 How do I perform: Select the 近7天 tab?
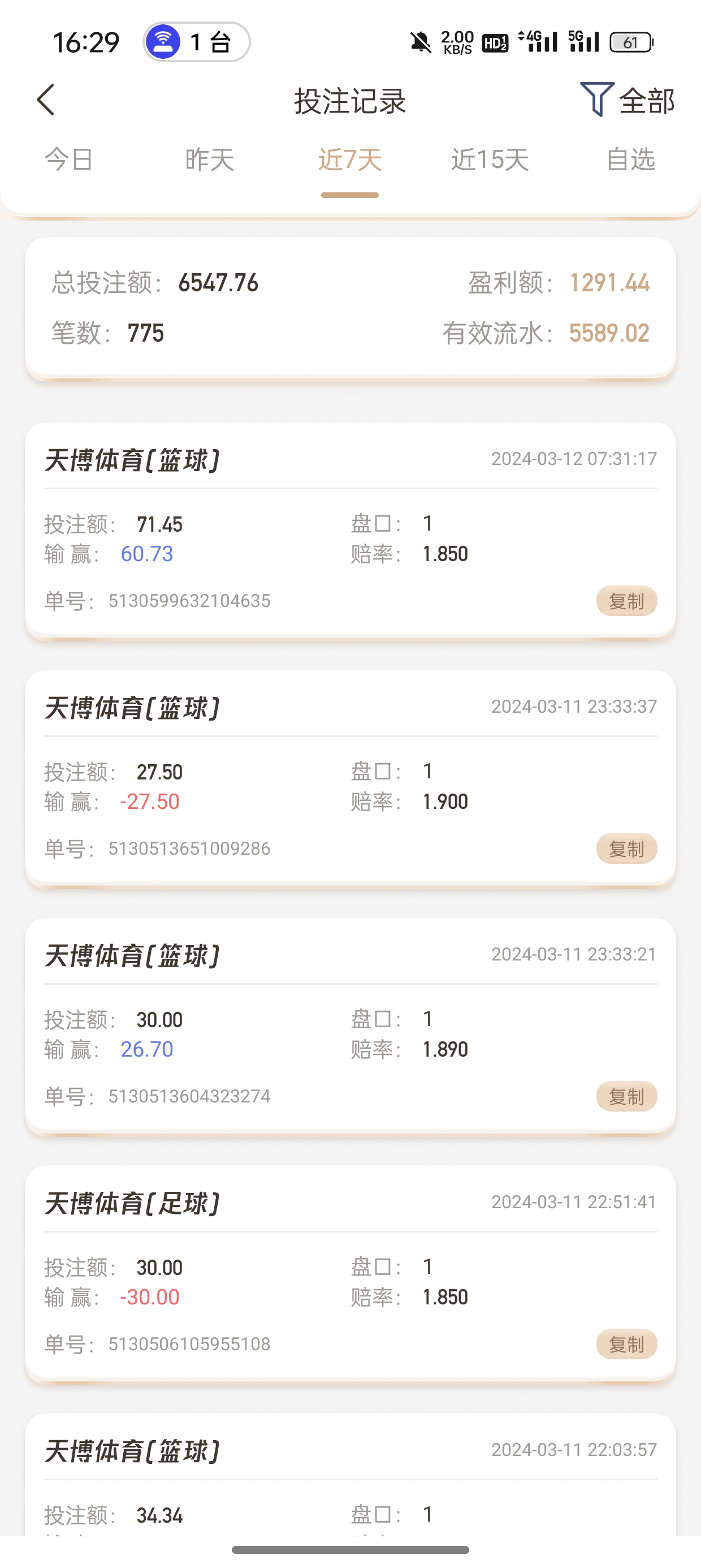coord(350,160)
